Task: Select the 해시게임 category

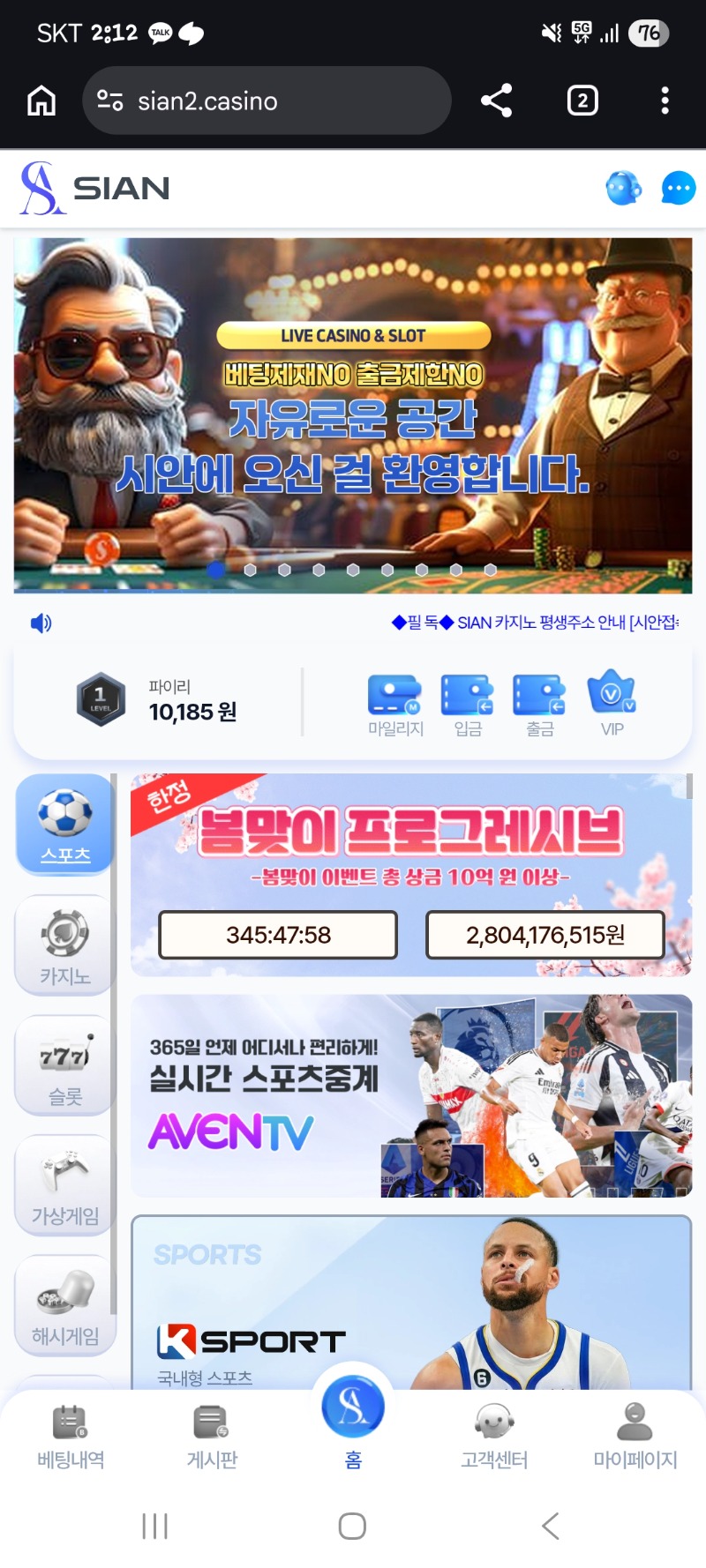Action: point(64,1306)
